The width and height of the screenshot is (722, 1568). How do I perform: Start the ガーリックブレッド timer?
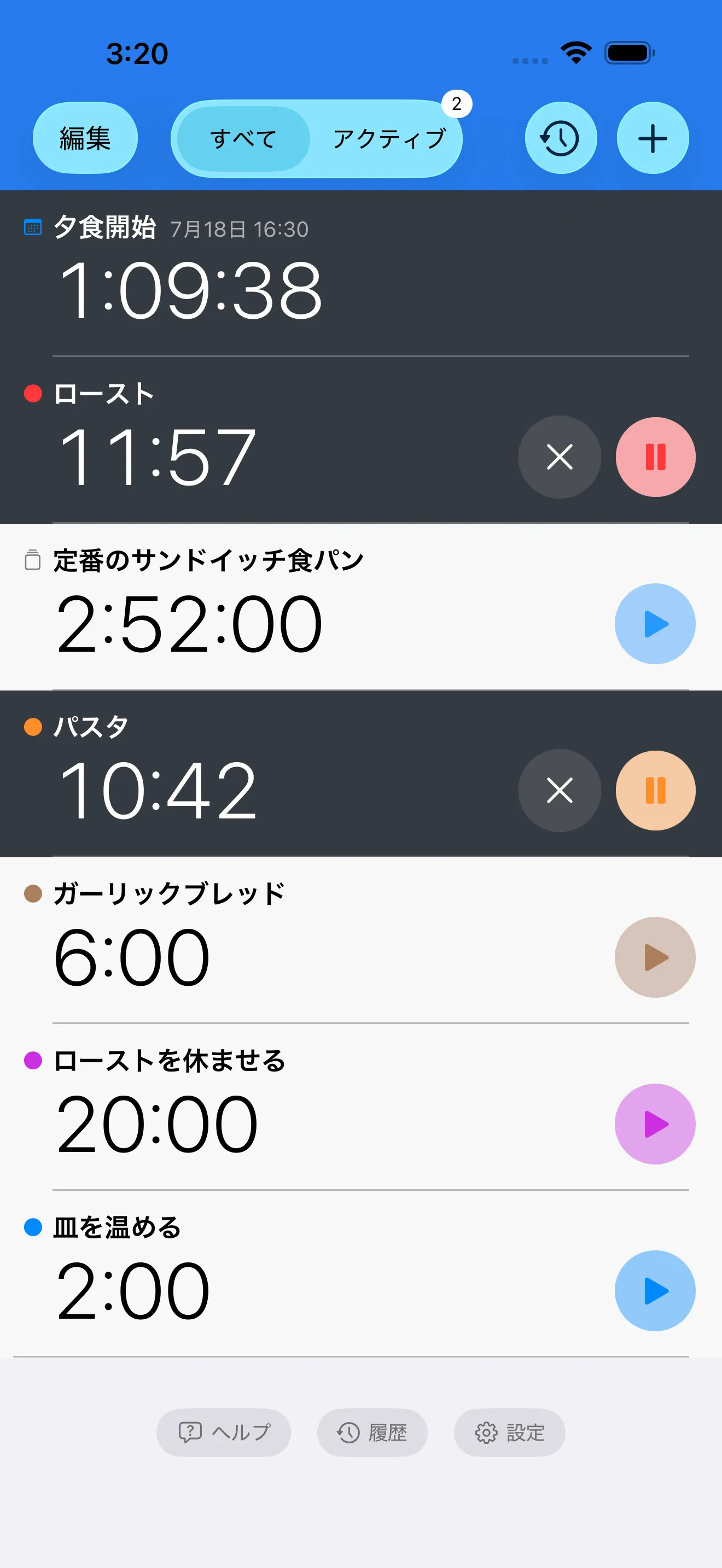(655, 957)
